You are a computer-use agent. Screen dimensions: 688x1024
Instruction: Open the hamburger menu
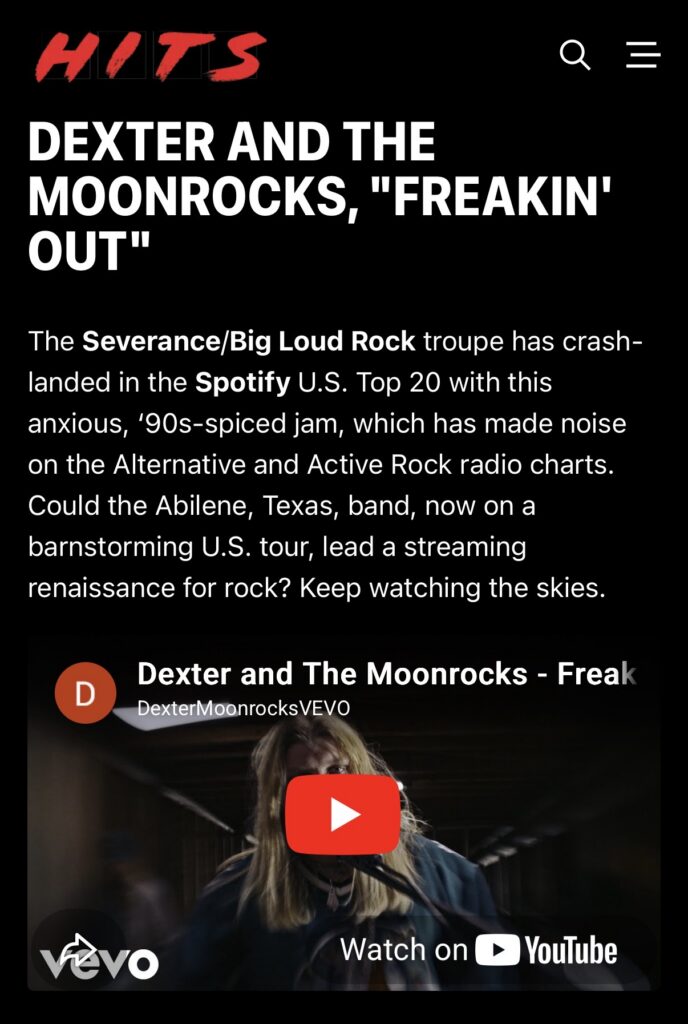tap(643, 56)
